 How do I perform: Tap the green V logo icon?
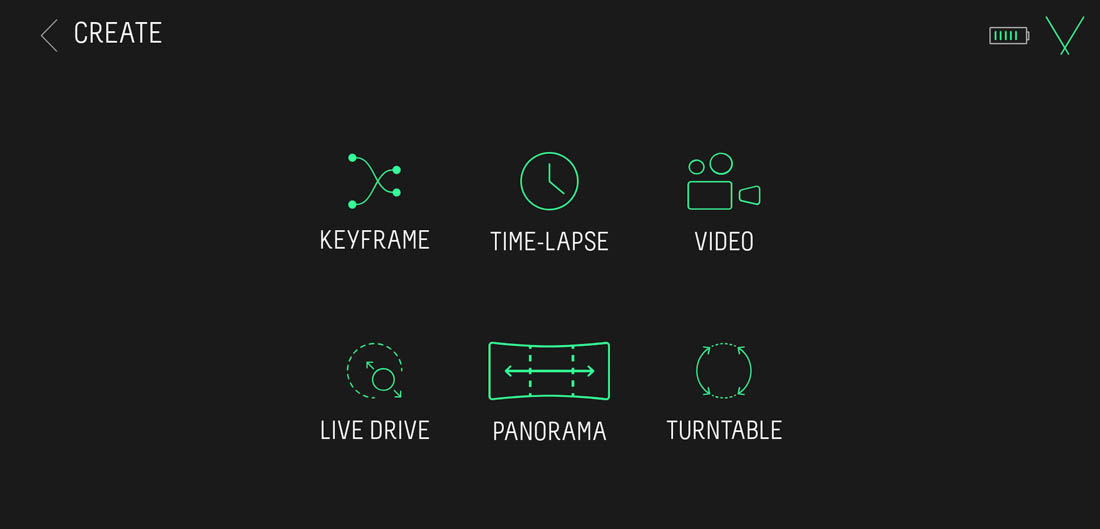coord(1065,35)
